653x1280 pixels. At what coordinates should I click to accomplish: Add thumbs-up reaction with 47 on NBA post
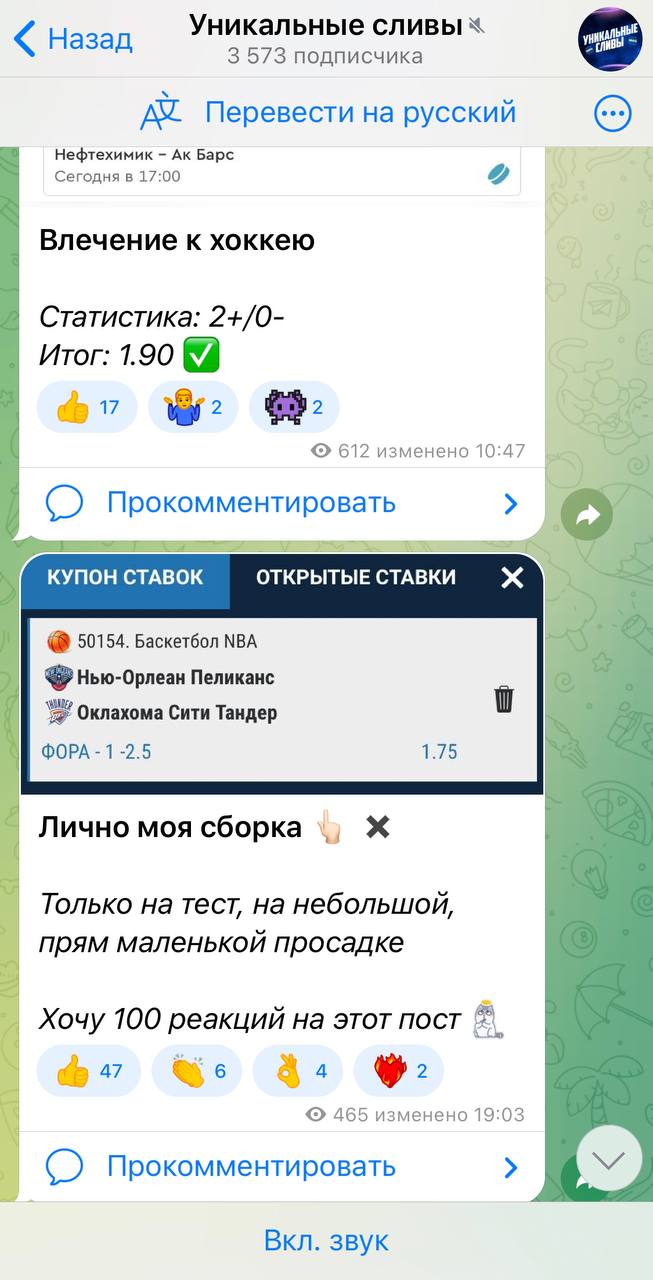[x=89, y=1071]
